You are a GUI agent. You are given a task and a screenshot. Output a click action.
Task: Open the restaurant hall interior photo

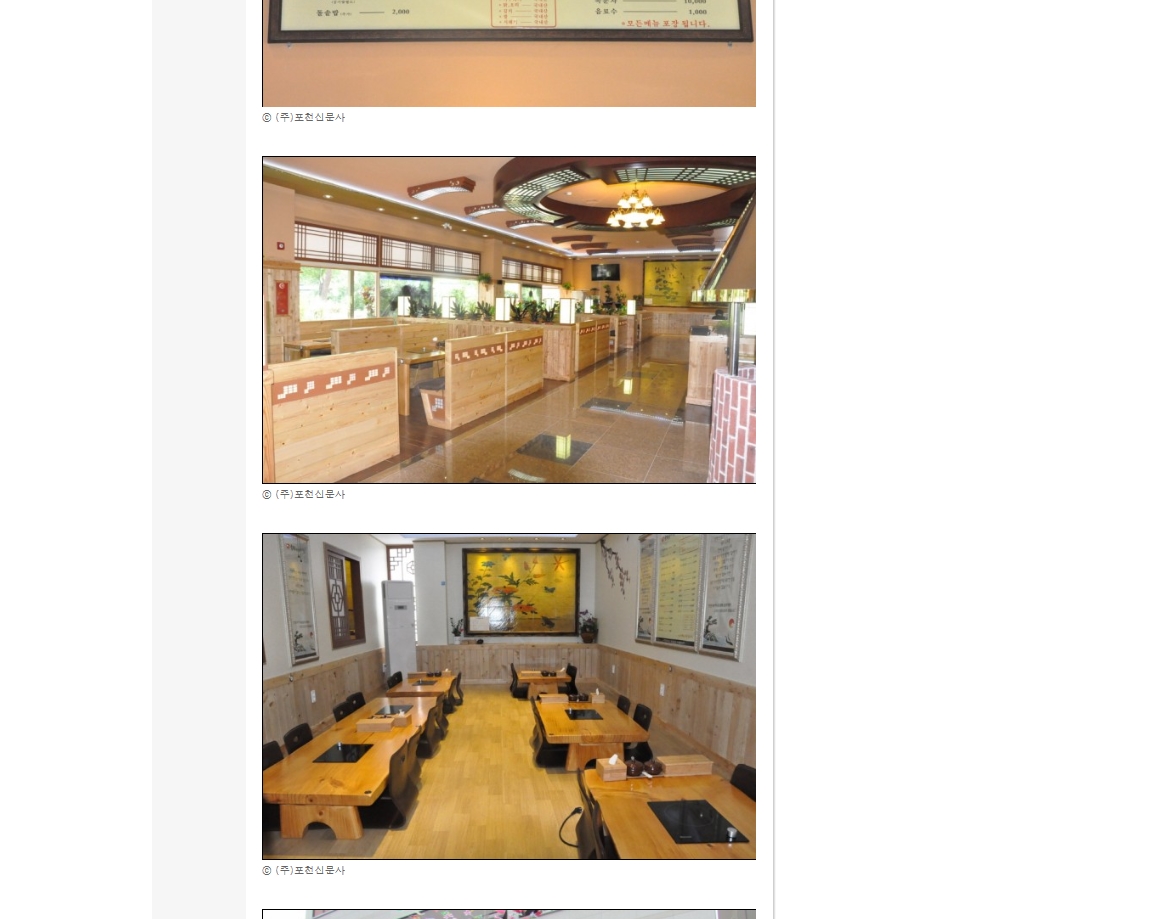(x=508, y=320)
